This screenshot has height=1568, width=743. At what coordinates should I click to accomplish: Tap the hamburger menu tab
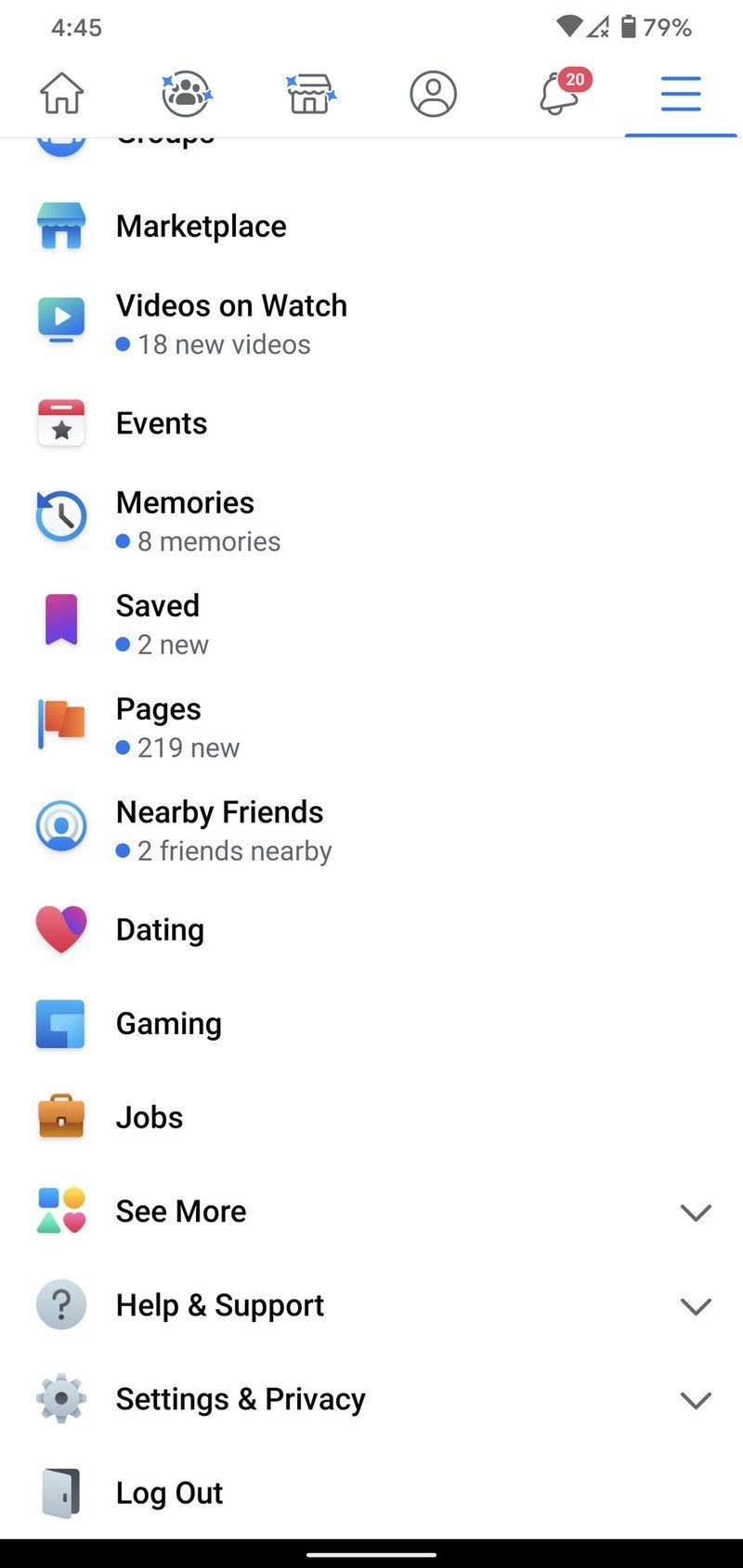pyautogui.click(x=681, y=94)
